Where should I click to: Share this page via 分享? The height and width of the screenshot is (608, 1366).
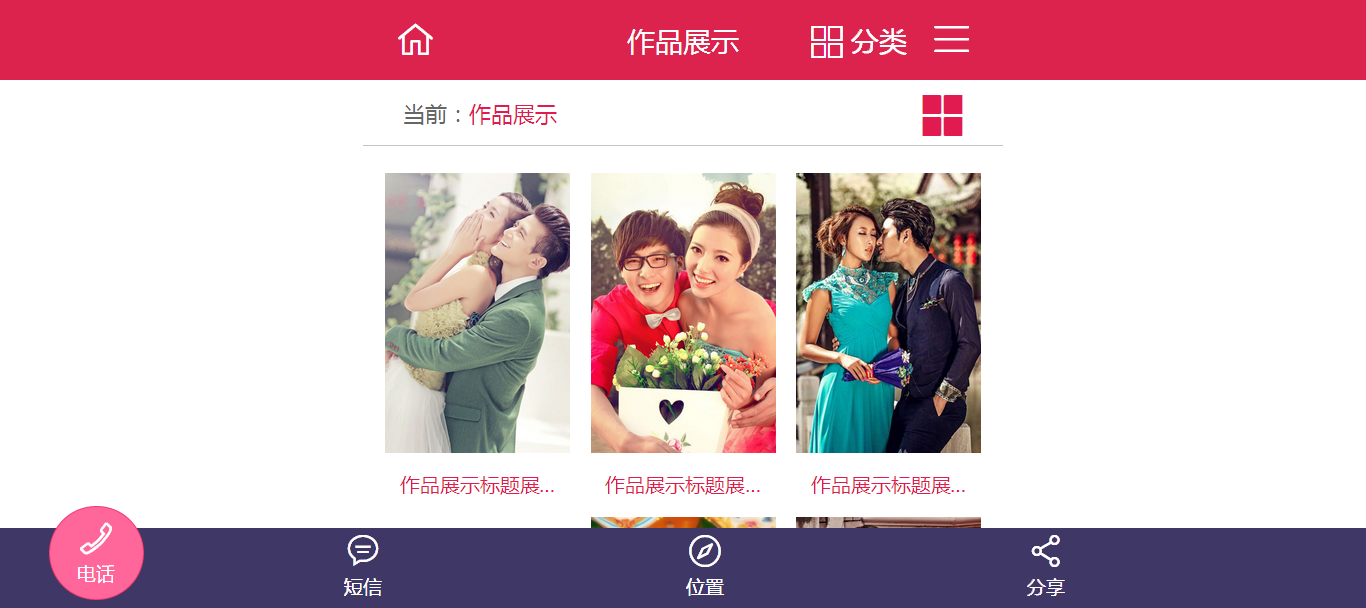(x=1045, y=565)
